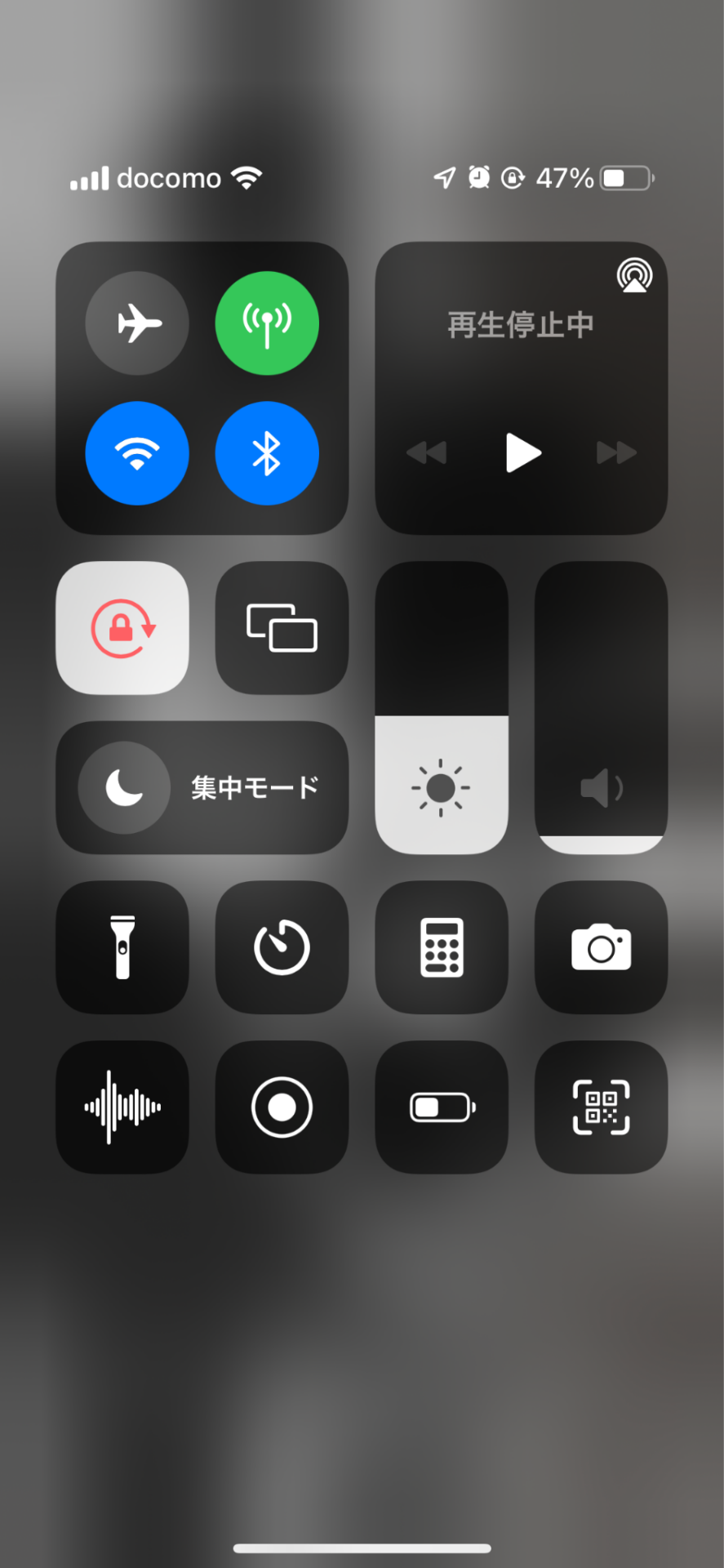
Task: Enable airplane mode
Action: (137, 323)
